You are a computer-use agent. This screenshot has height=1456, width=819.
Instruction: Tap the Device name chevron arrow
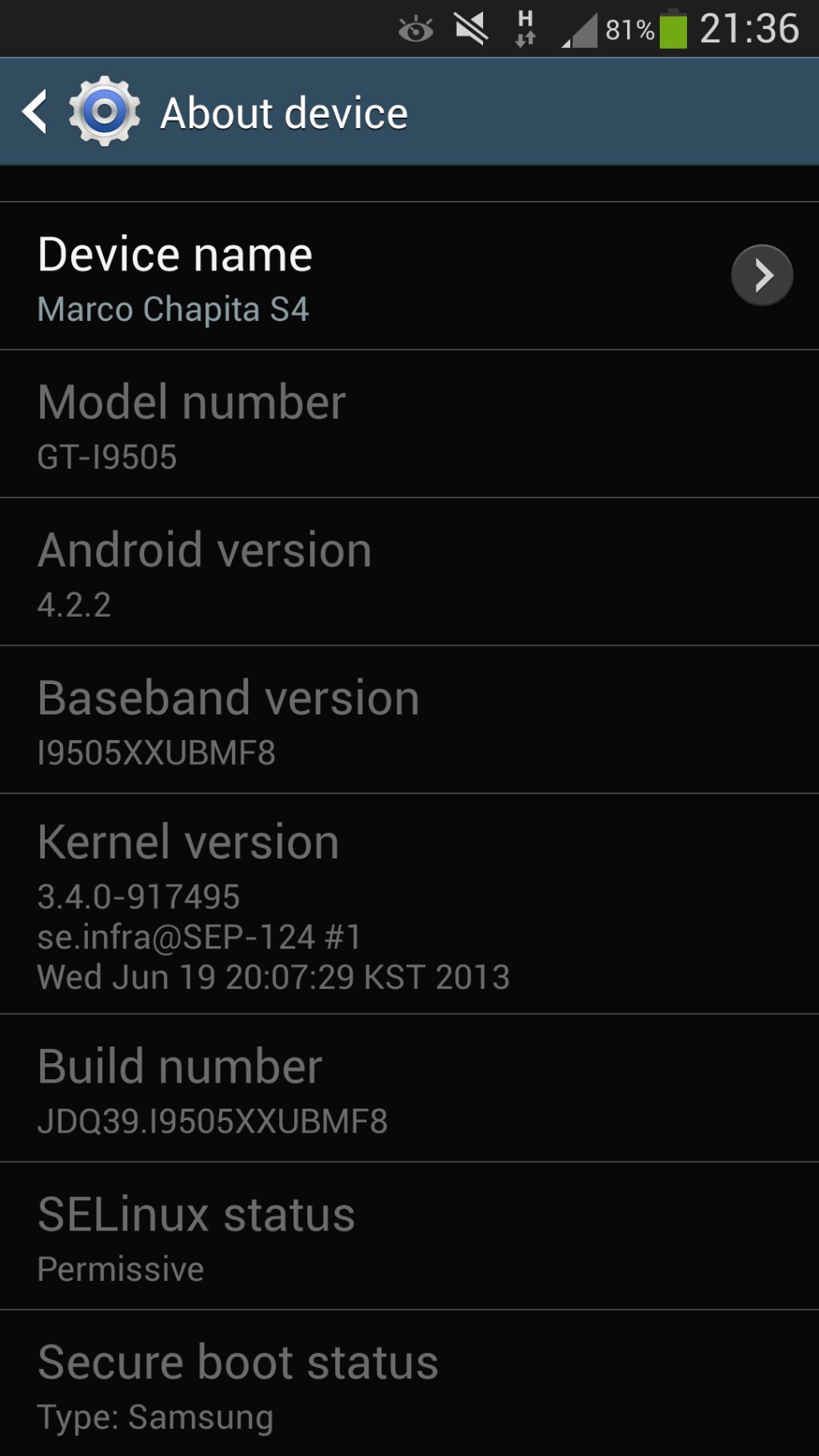click(x=762, y=276)
